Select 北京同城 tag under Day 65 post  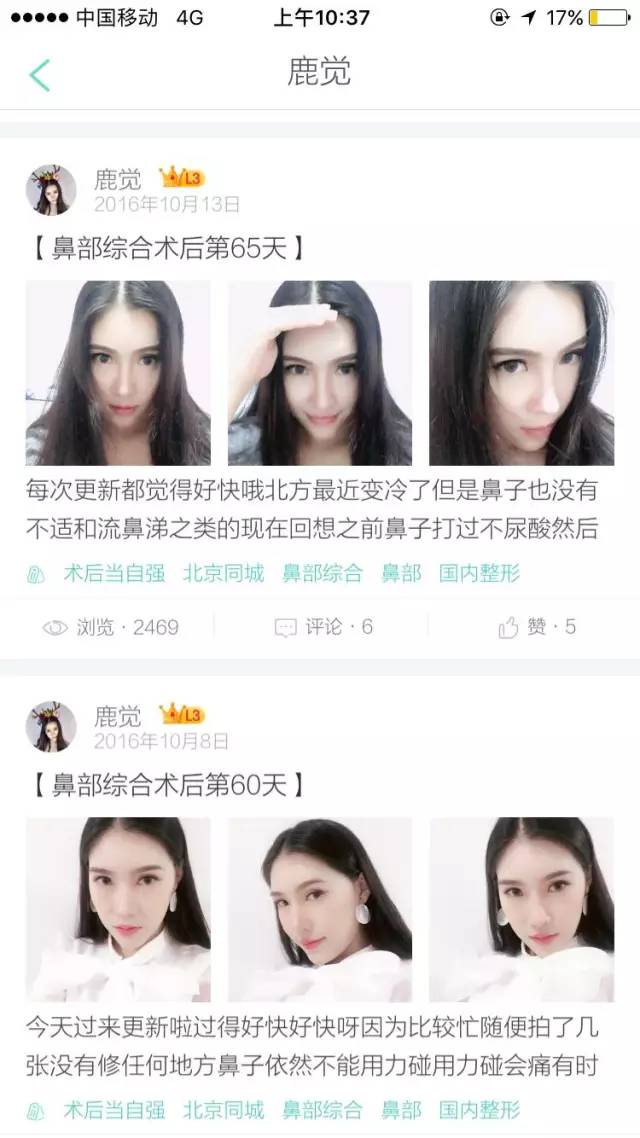(x=224, y=573)
